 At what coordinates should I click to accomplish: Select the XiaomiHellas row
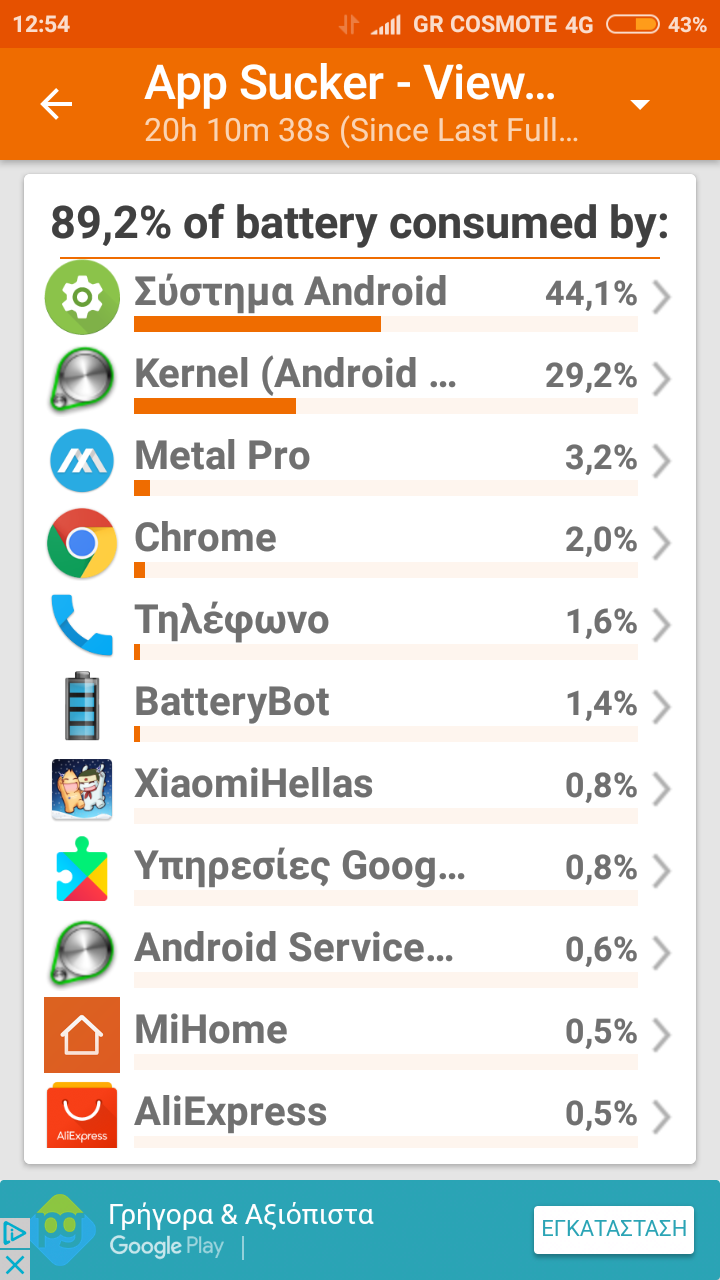360,790
